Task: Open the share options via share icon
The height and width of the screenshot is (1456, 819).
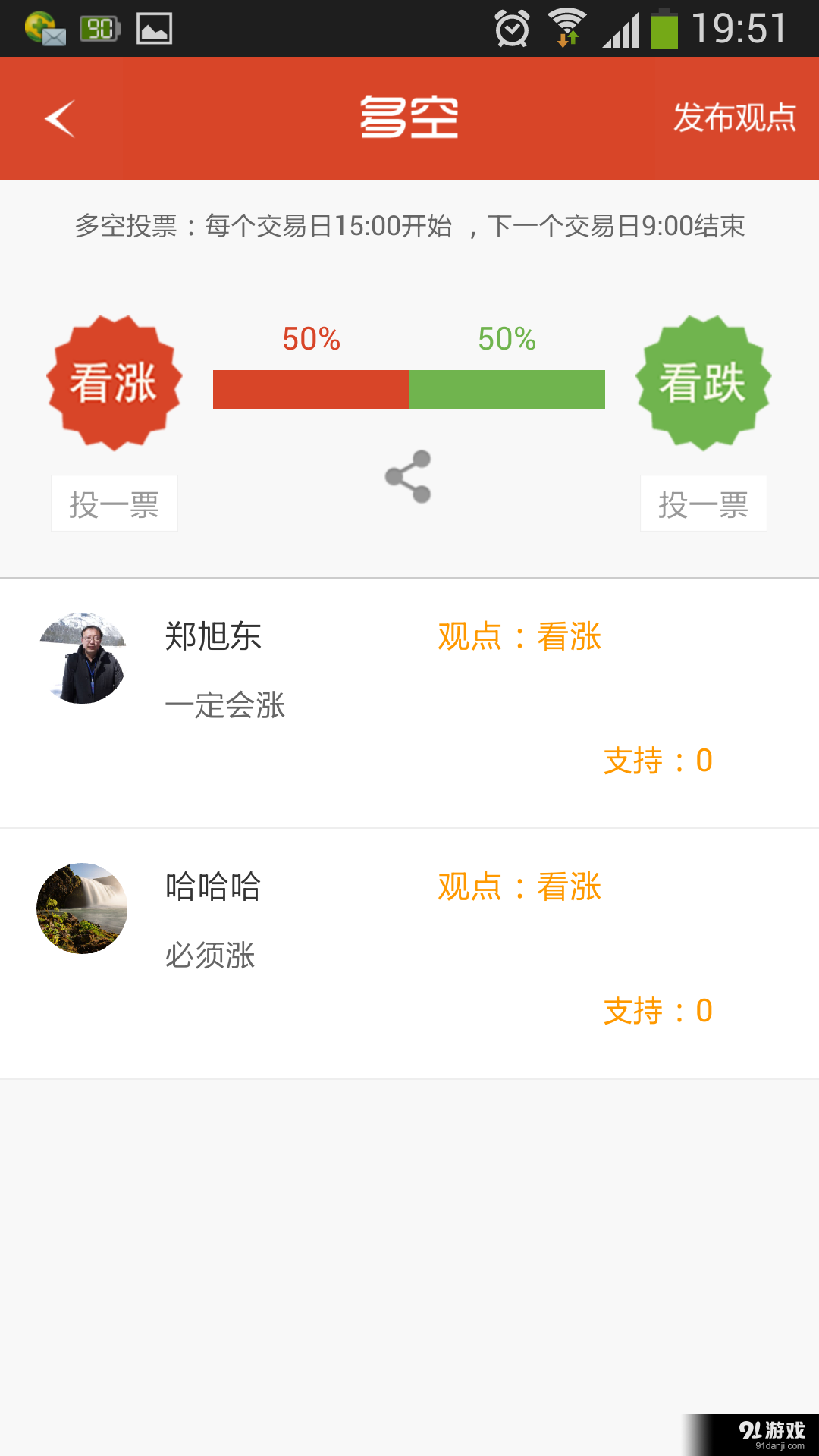Action: click(409, 478)
